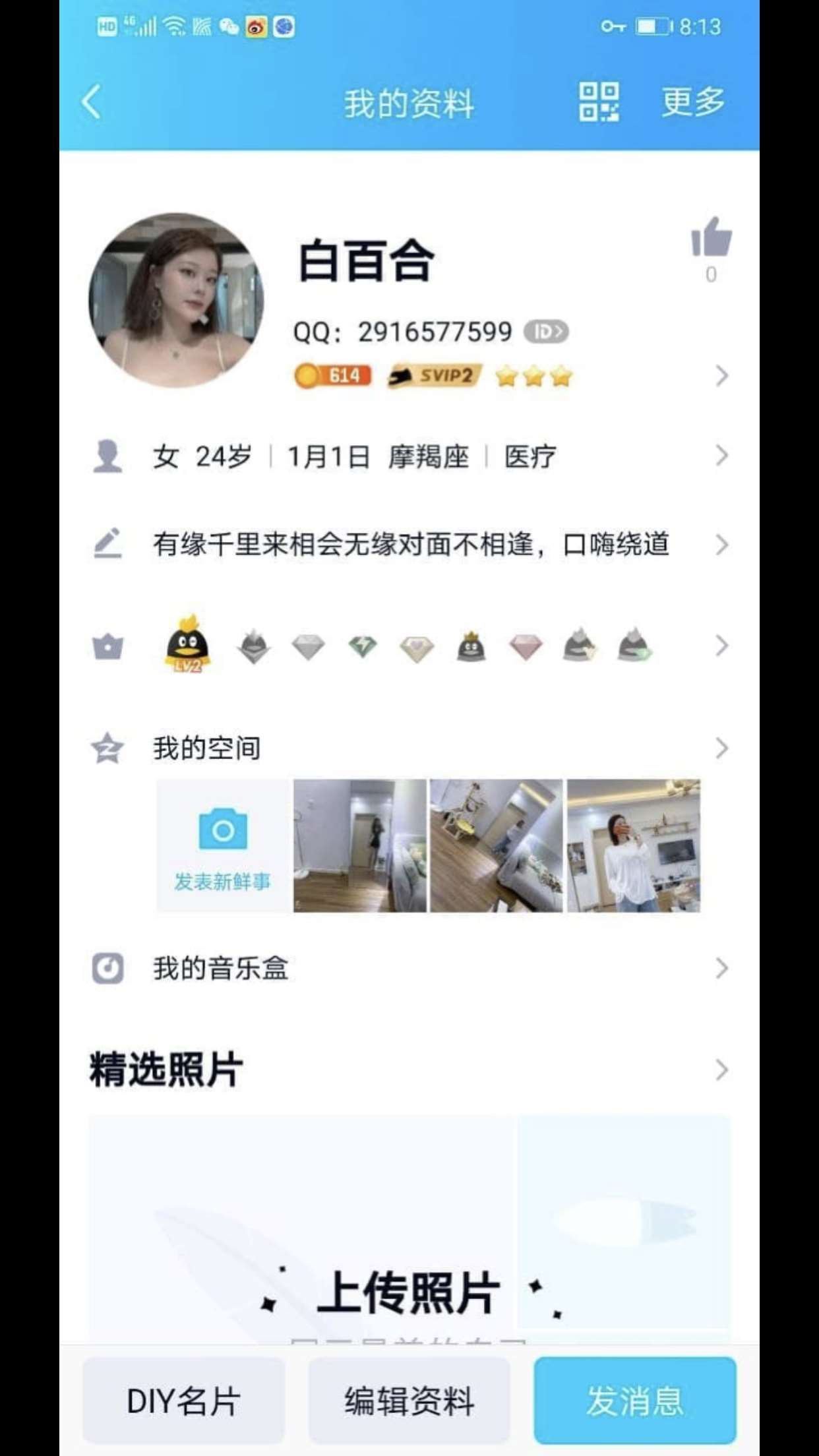
Task: Expand the 精选照片 section
Action: pos(721,1070)
